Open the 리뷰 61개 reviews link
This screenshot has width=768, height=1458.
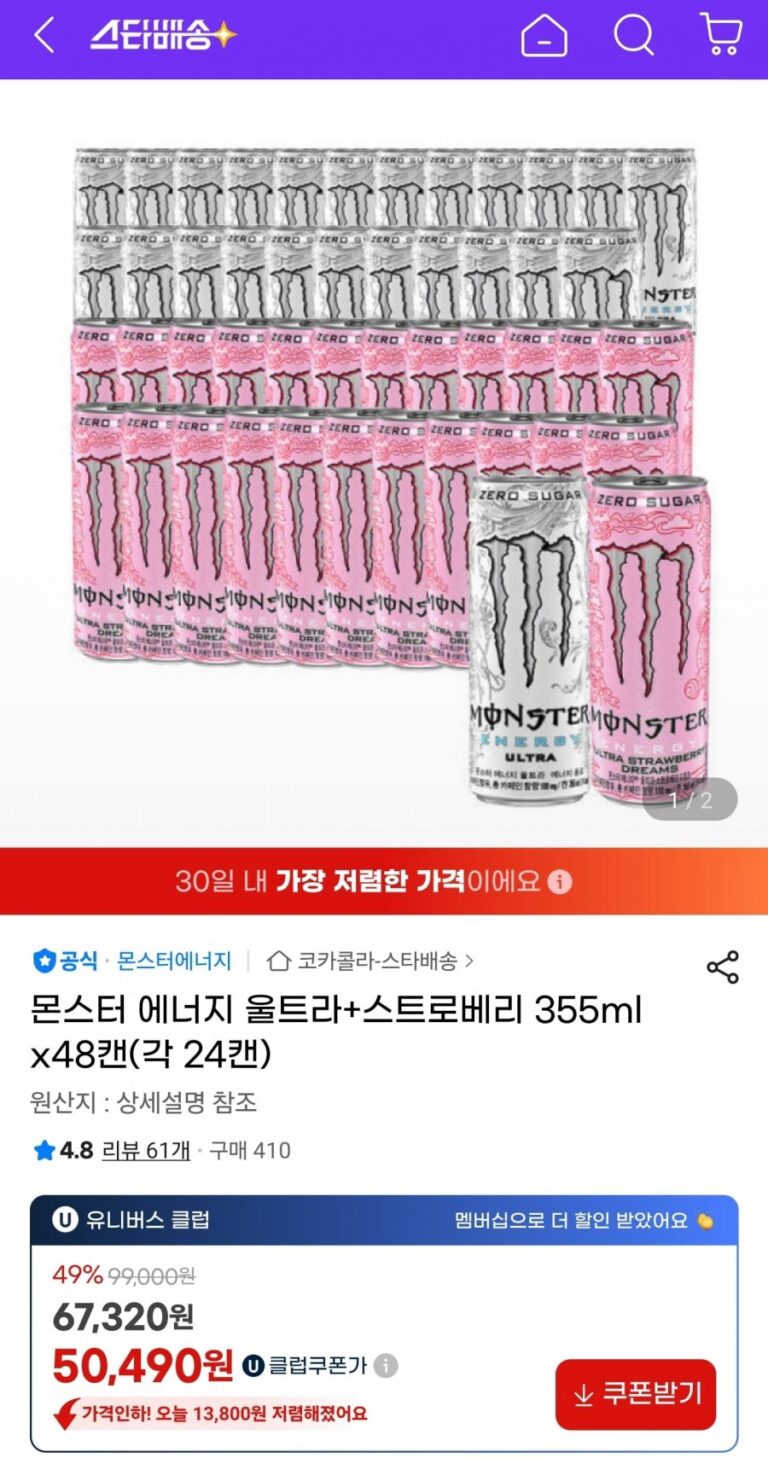(153, 1150)
